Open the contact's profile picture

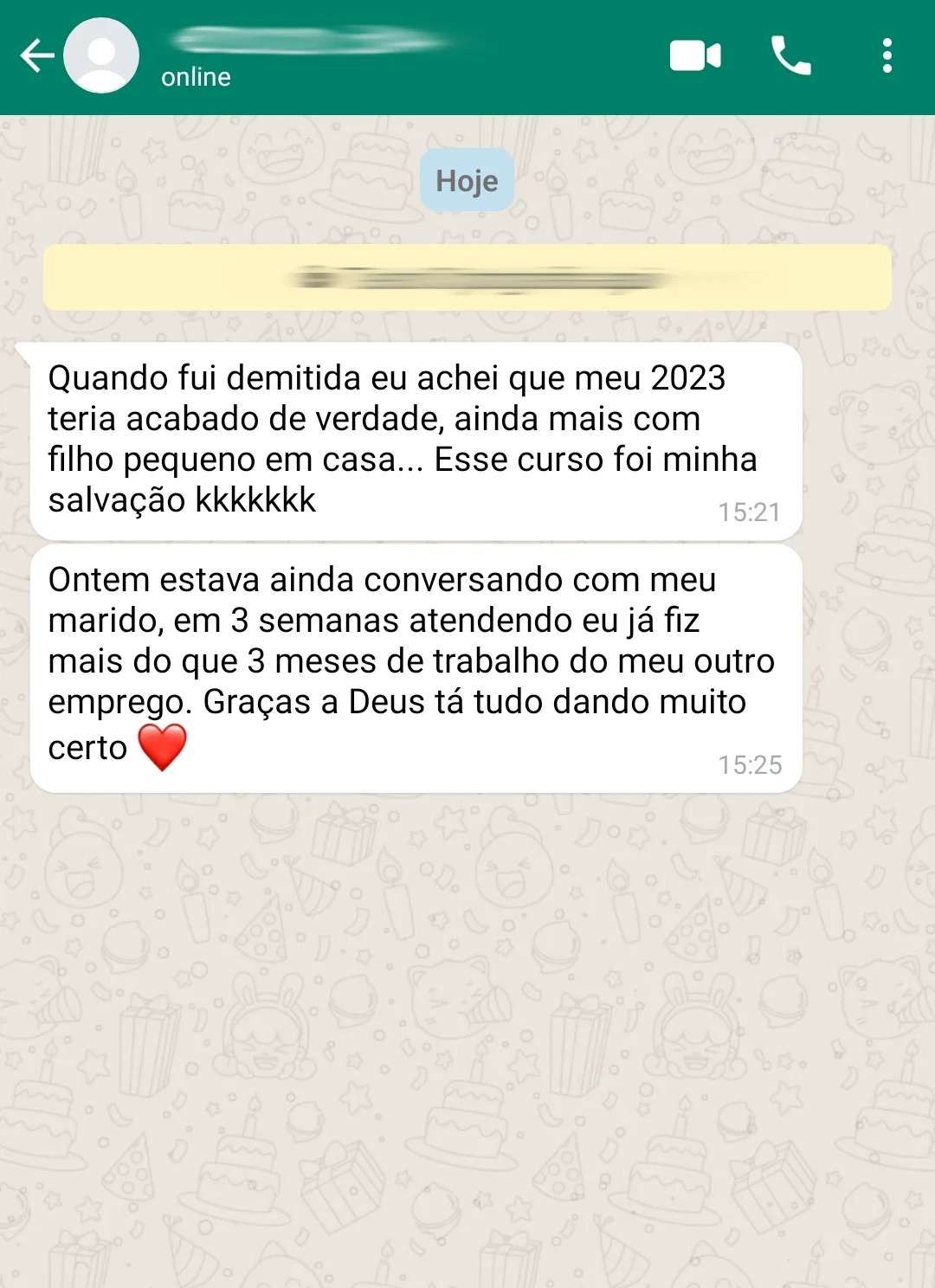click(101, 56)
